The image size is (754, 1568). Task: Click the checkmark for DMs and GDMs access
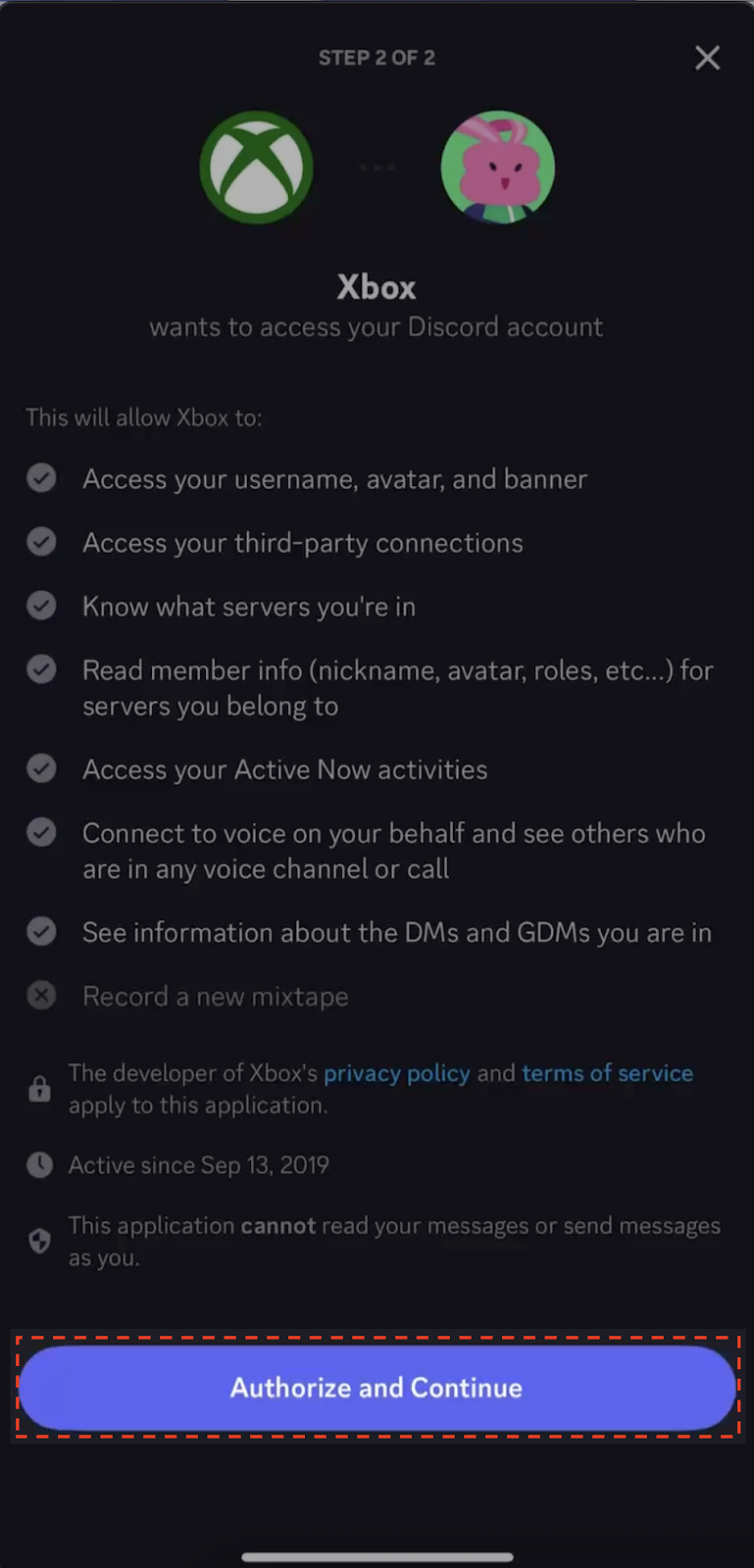41,931
